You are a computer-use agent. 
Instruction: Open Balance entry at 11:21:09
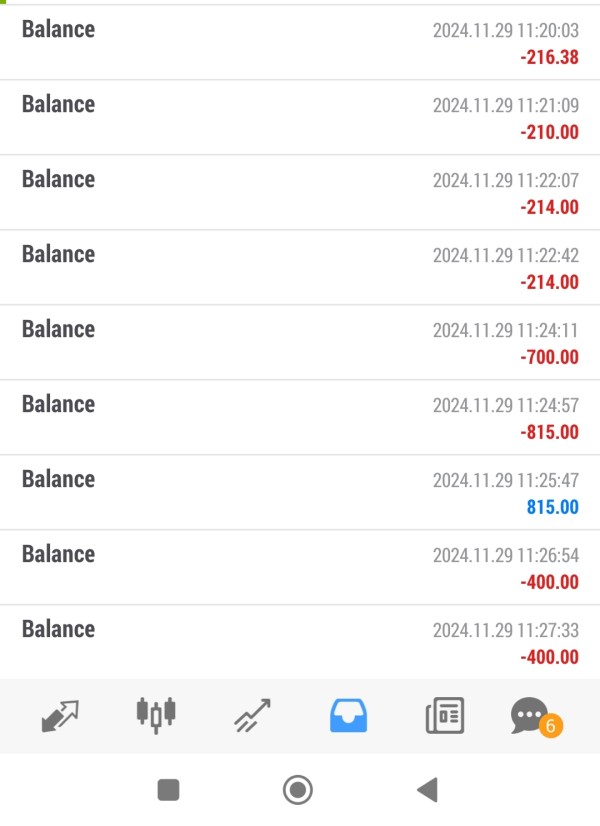(x=300, y=118)
